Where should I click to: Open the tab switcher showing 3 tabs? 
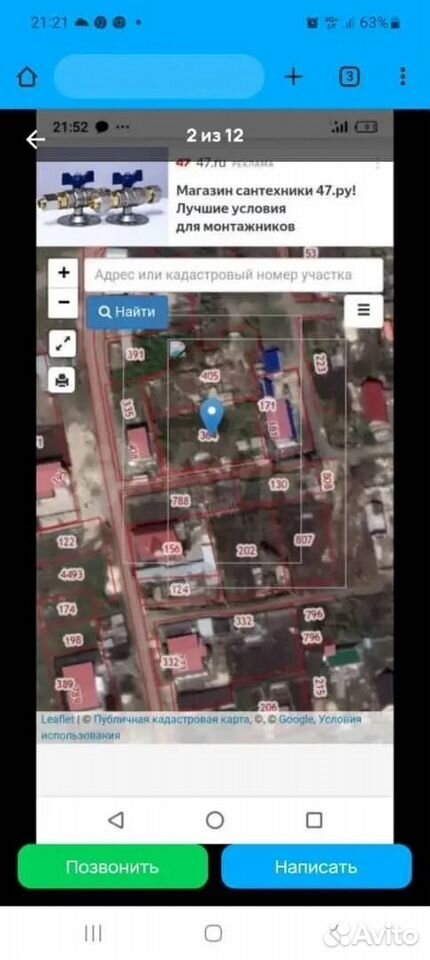pos(349,77)
